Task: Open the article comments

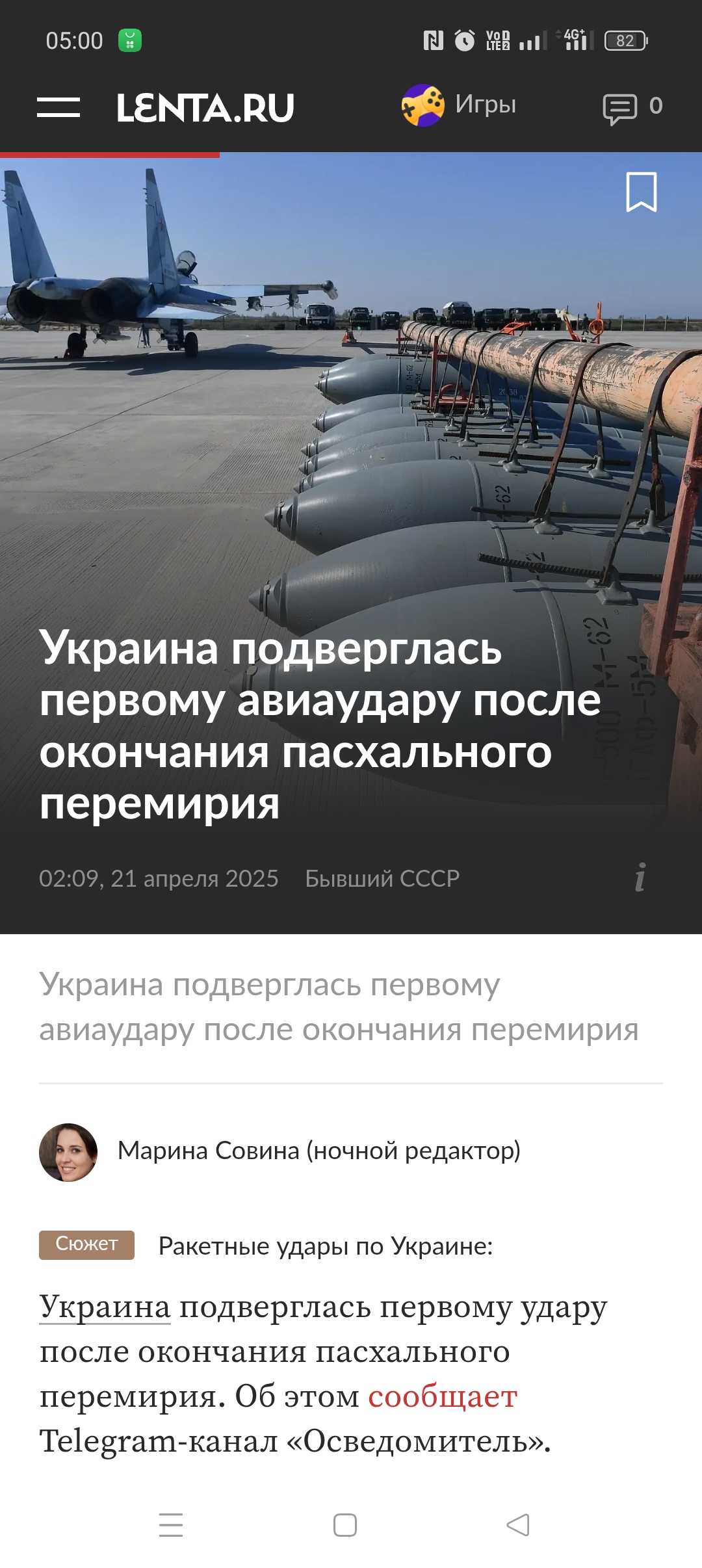Action: point(632,107)
